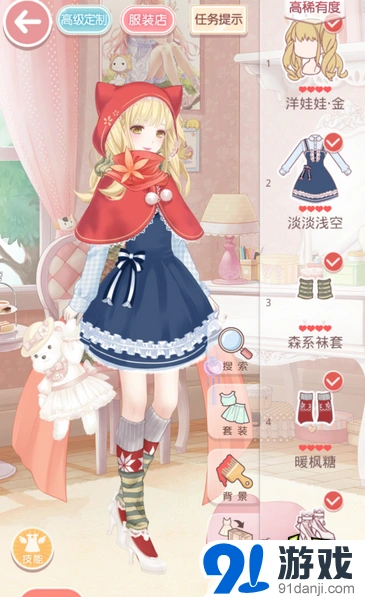The height and width of the screenshot is (597, 365).
Task: Select the 森系袜套 leg warmers item
Action: [x=315, y=301]
